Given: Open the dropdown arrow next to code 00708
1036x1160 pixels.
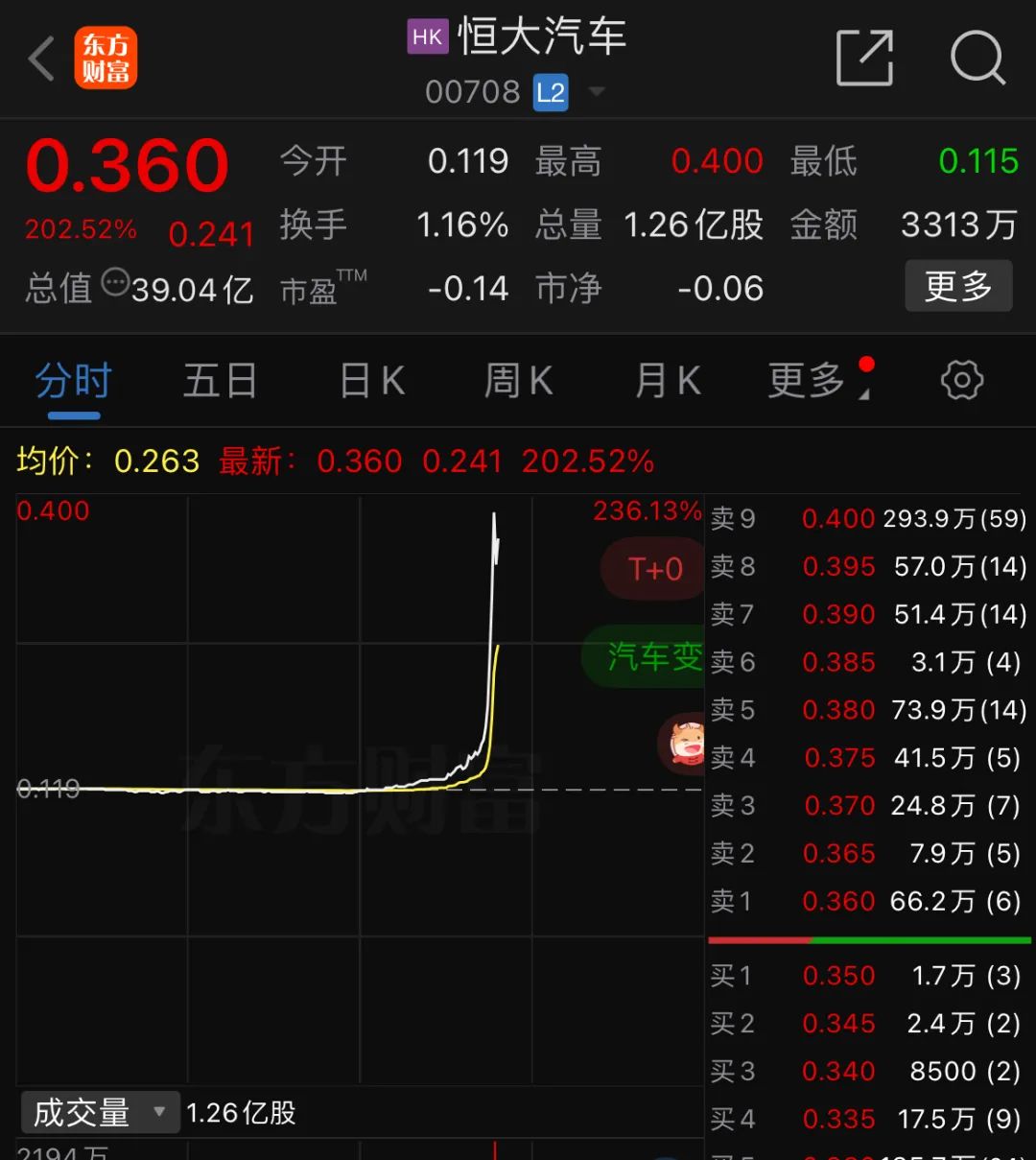Looking at the screenshot, I should tap(597, 92).
